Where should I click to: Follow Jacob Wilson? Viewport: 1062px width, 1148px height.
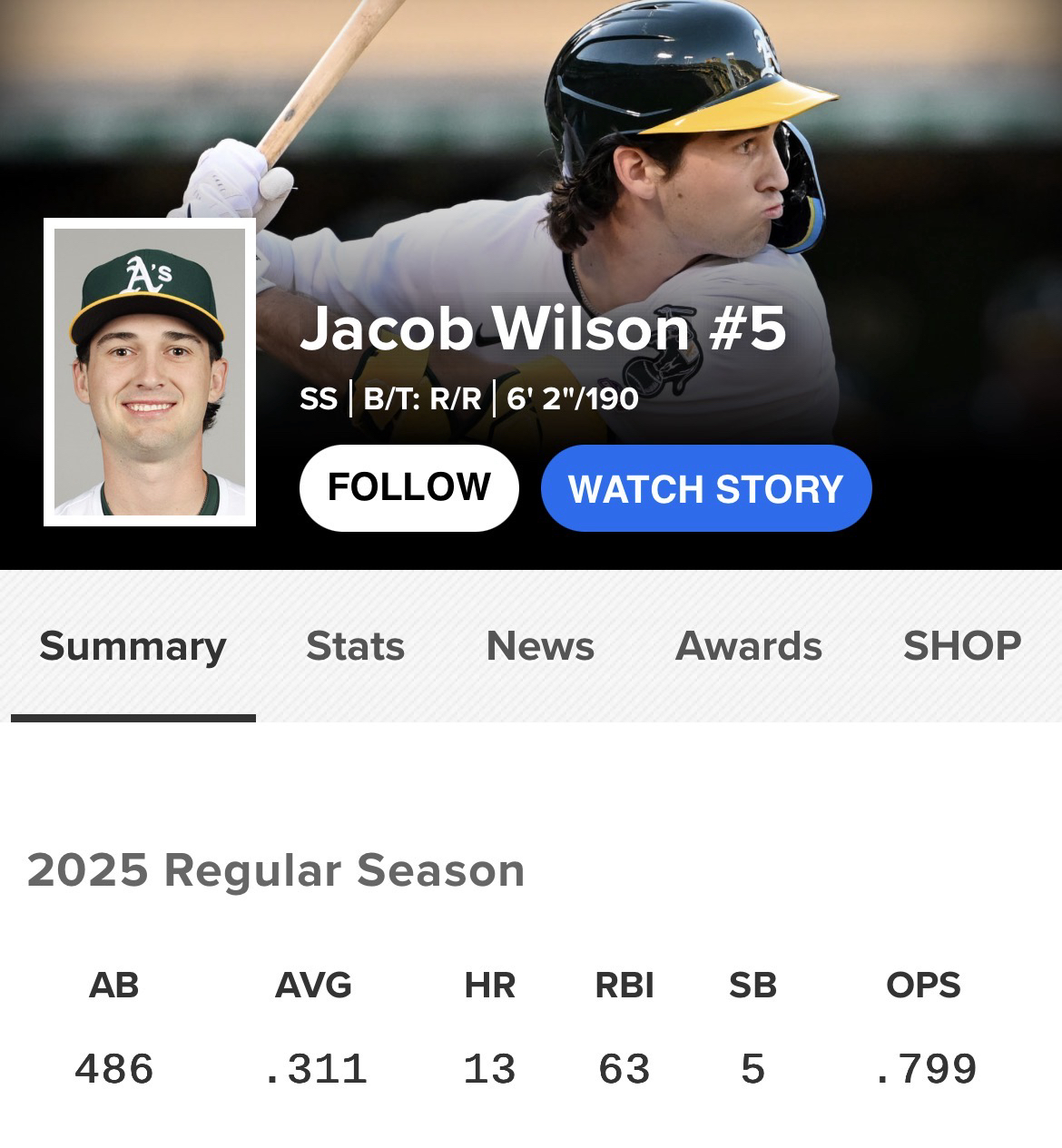[x=408, y=488]
